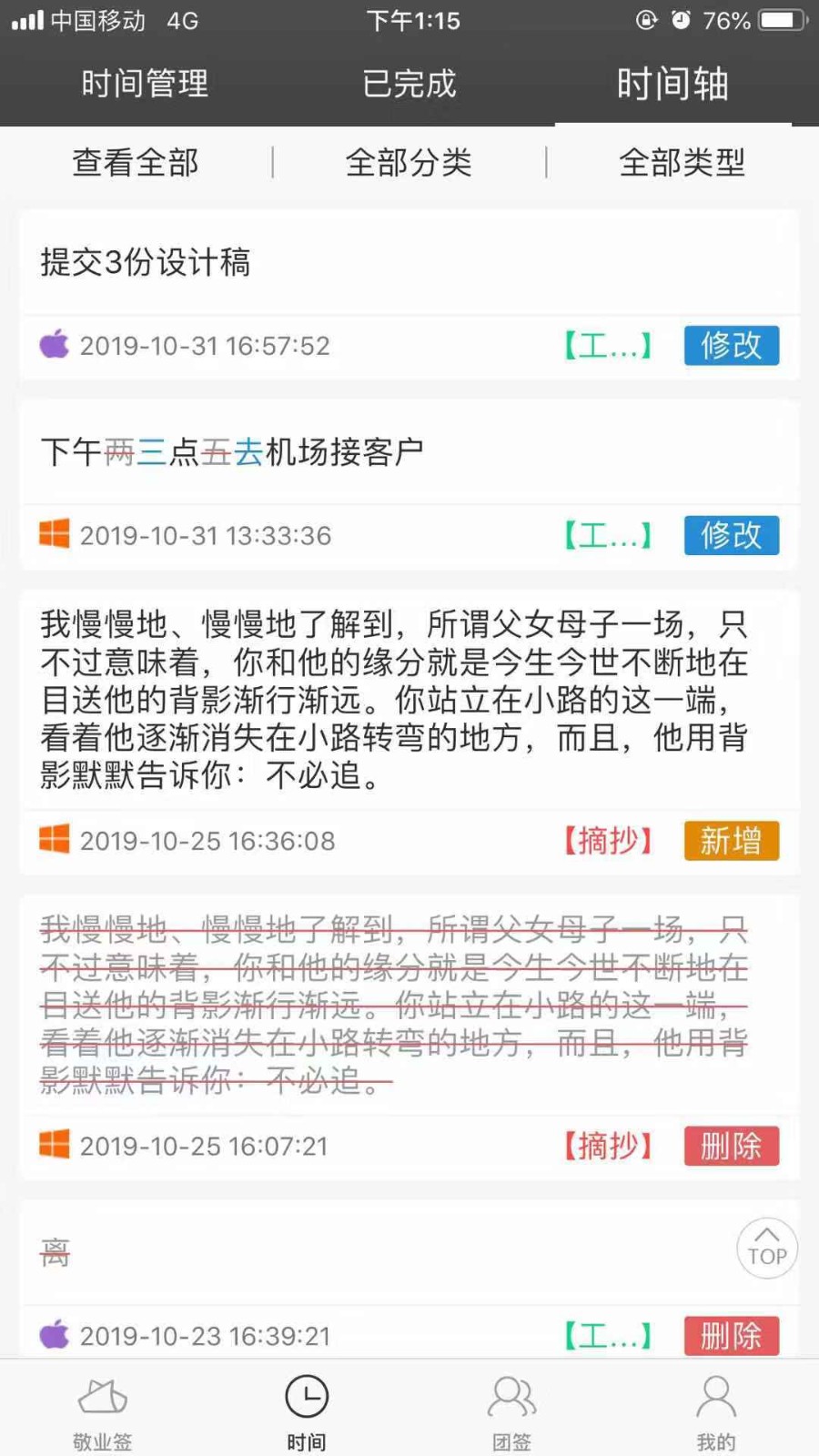This screenshot has height=1456, width=819.
Task: Jump to top with the TOP button
Action: pyautogui.click(x=767, y=1249)
